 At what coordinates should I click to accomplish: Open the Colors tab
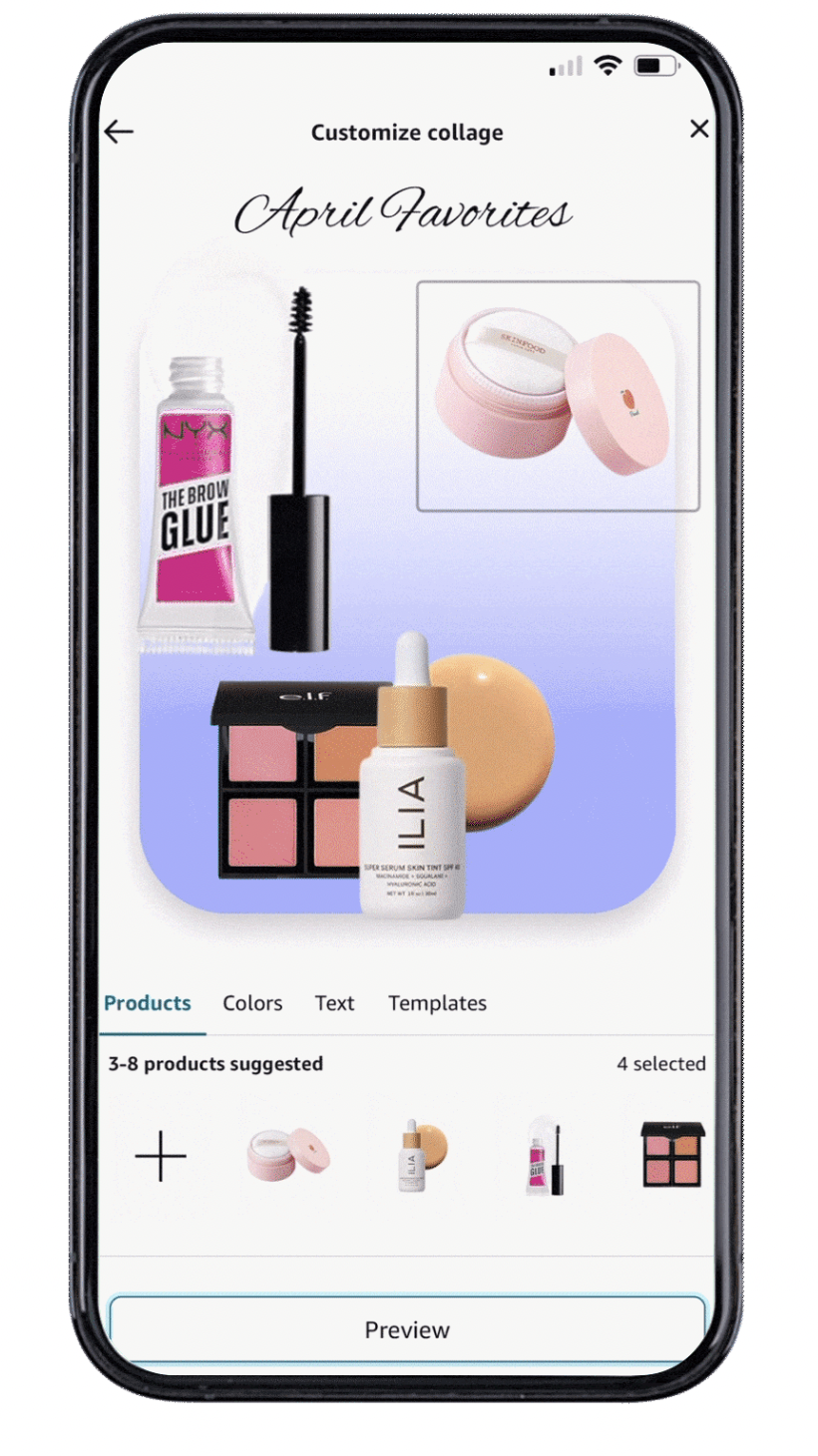pyautogui.click(x=252, y=1003)
